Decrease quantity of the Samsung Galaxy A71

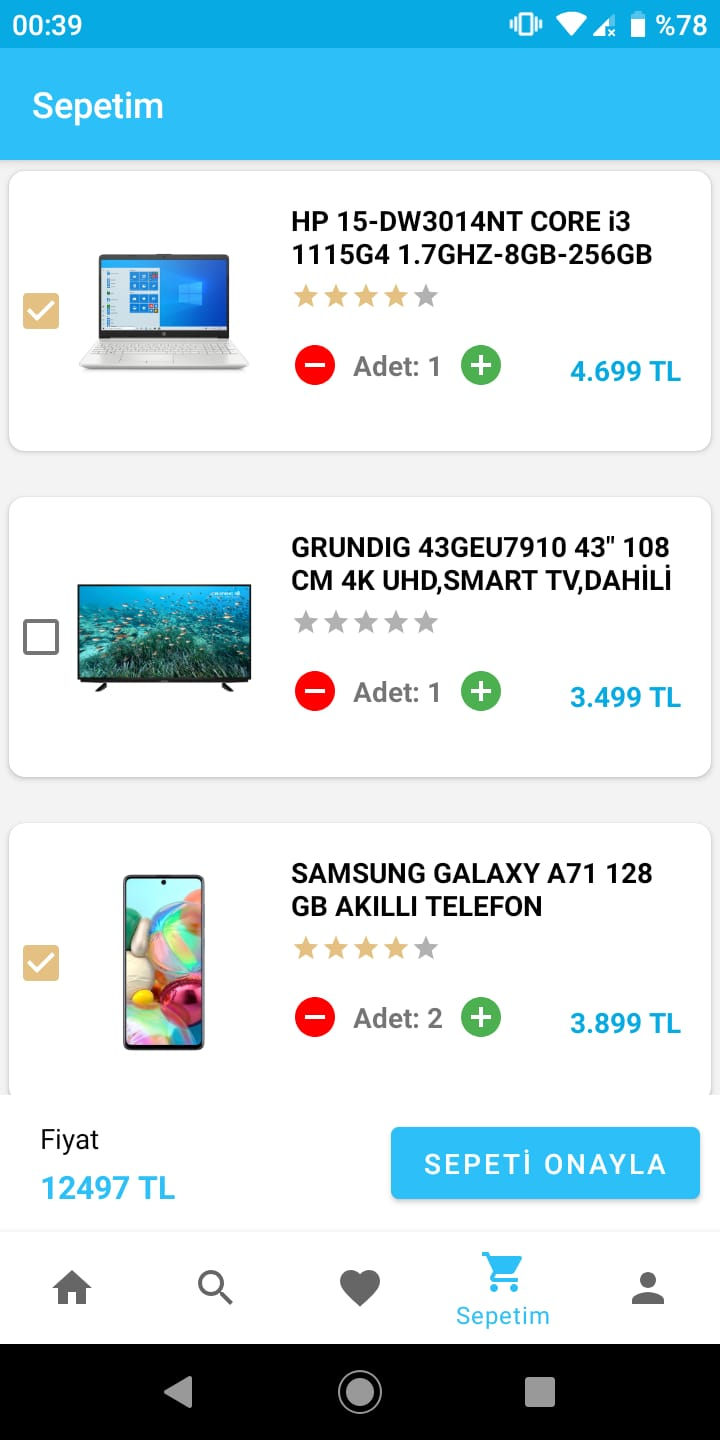(x=315, y=1017)
